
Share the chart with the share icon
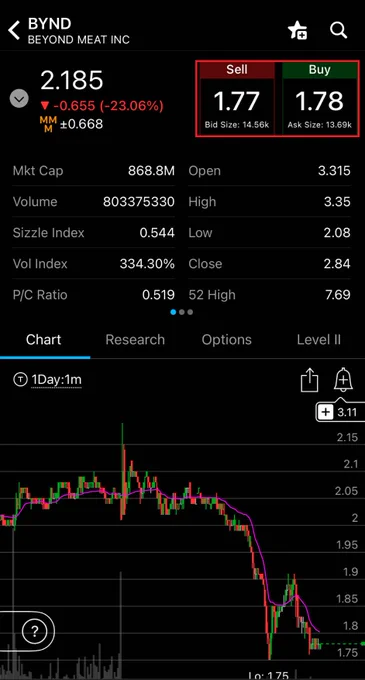(x=310, y=380)
